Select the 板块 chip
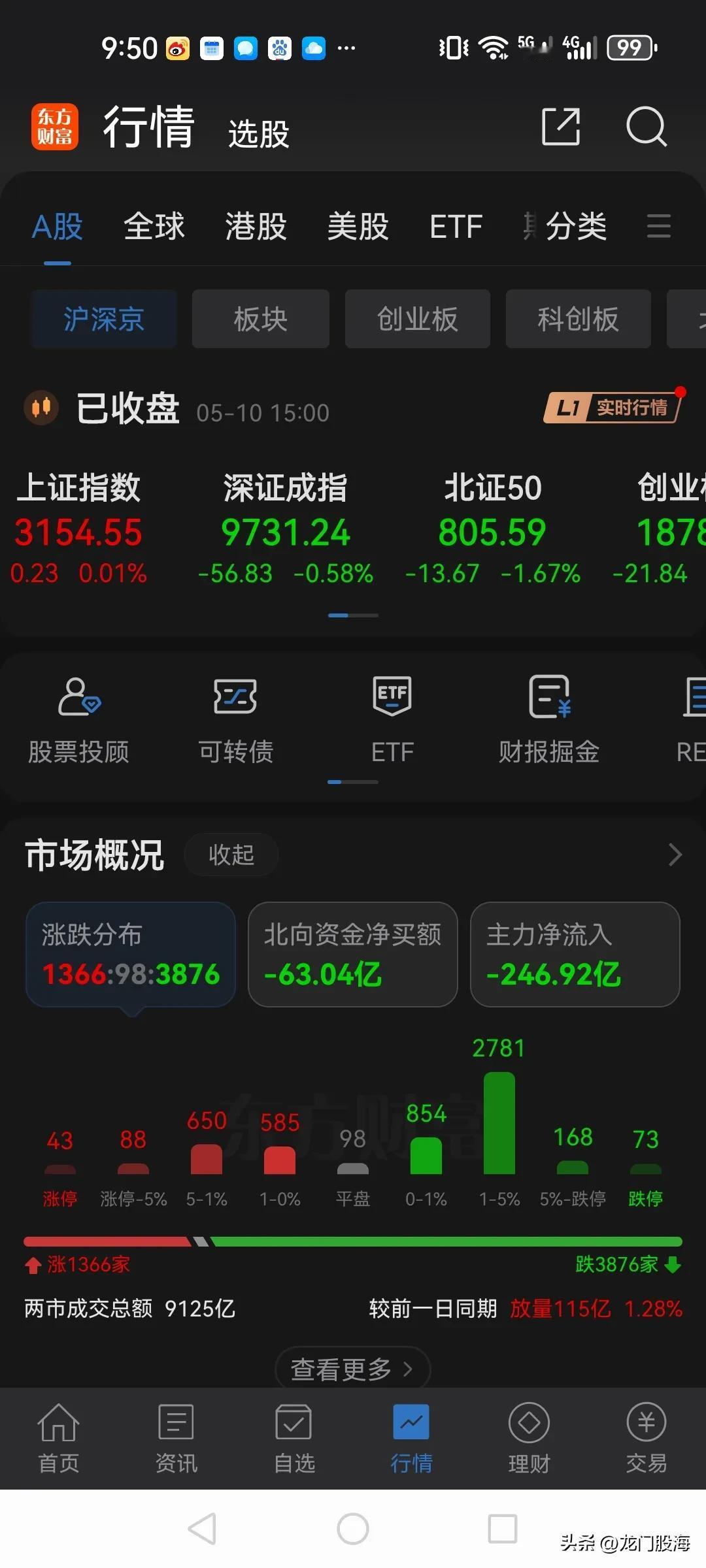Screen dimensions: 706x1568 [x=260, y=319]
